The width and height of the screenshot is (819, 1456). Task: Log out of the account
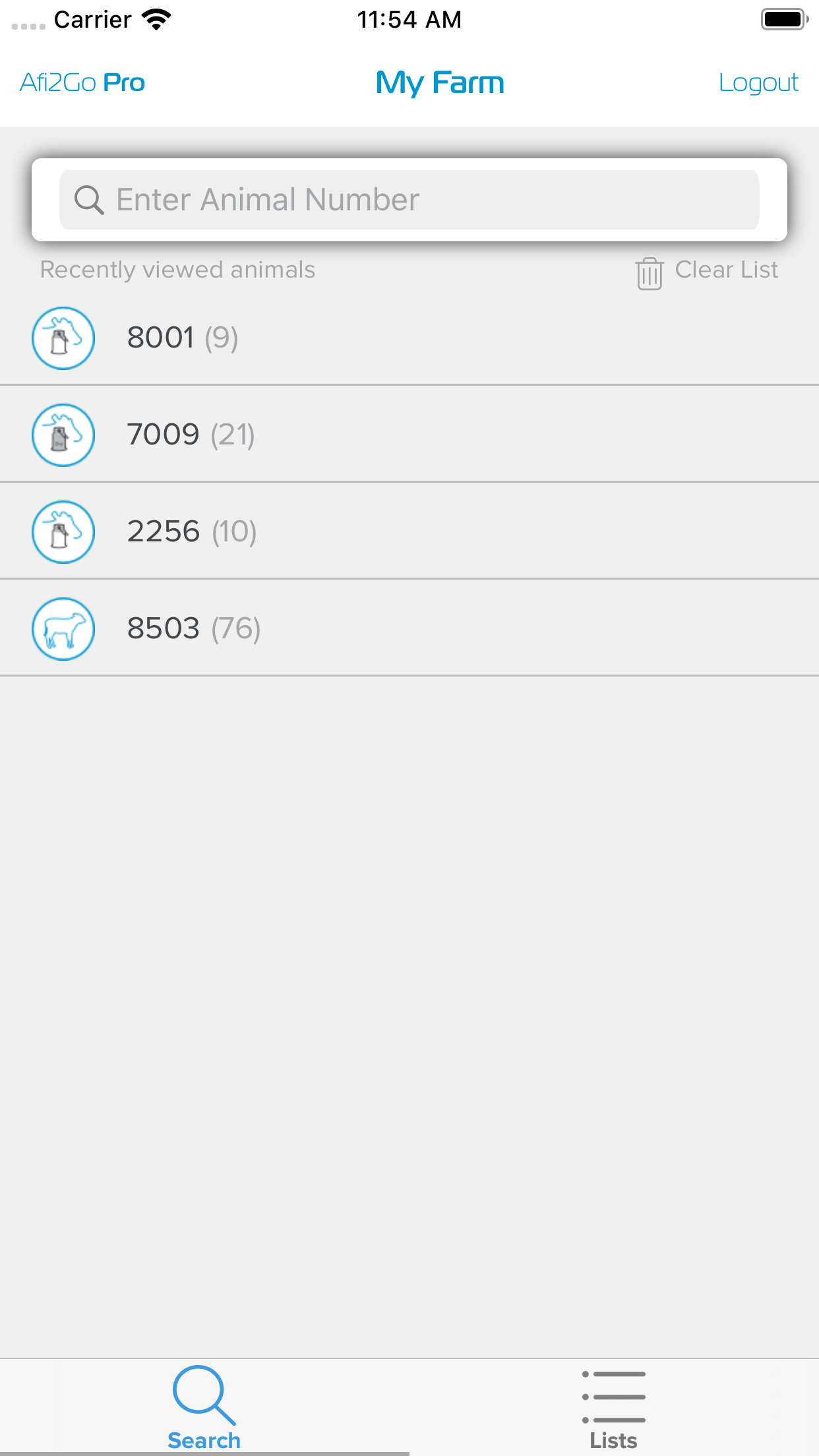758,83
